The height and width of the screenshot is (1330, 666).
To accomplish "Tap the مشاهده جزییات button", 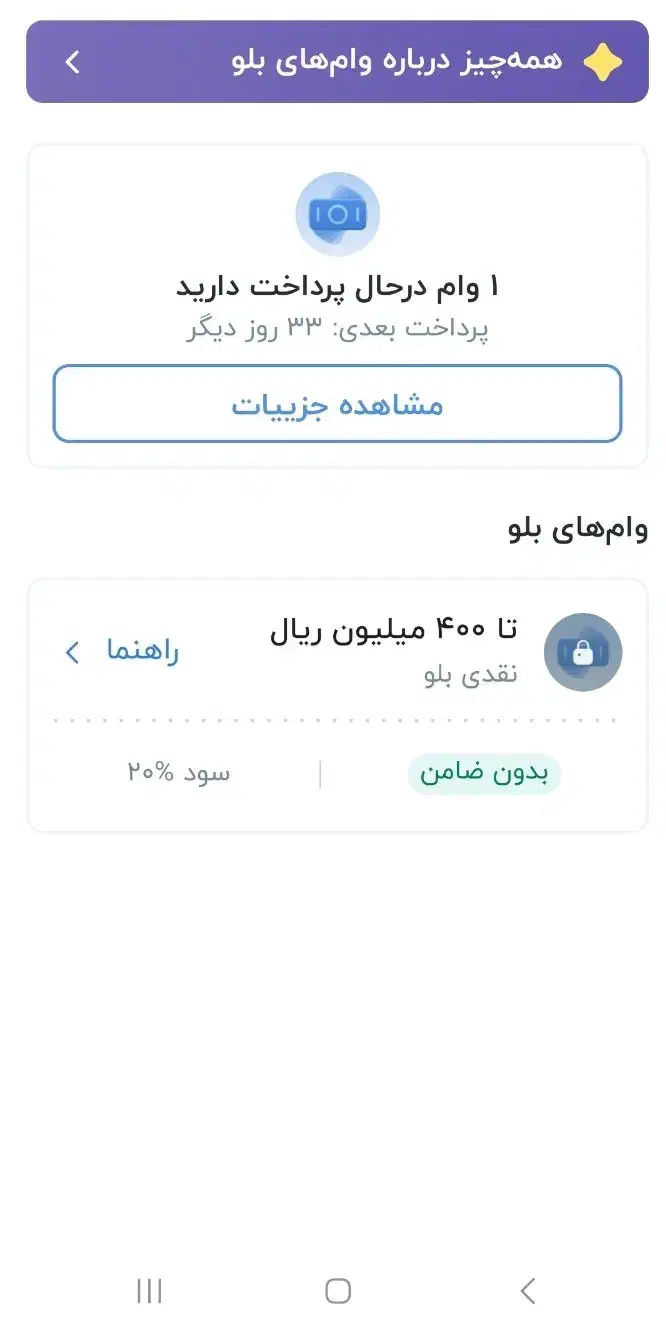I will pos(337,404).
